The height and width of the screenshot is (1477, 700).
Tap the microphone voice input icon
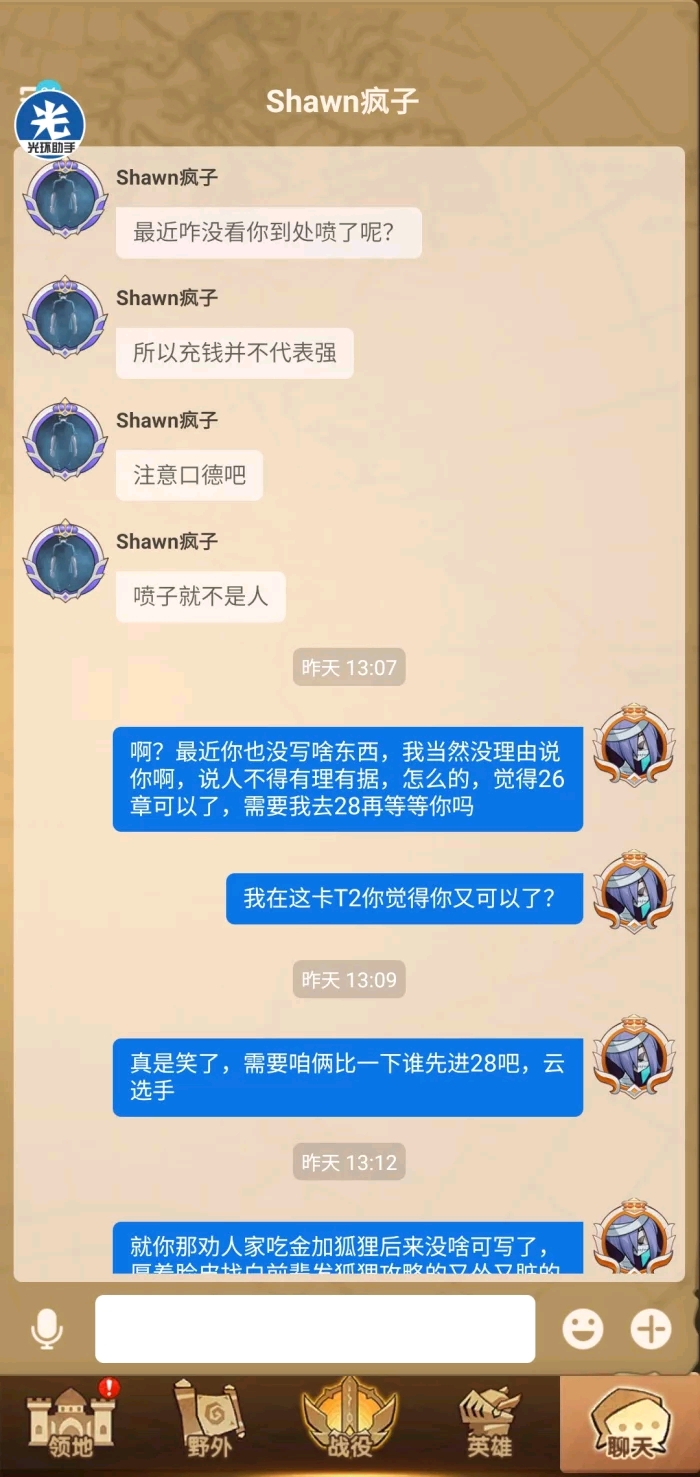pyautogui.click(x=46, y=1329)
